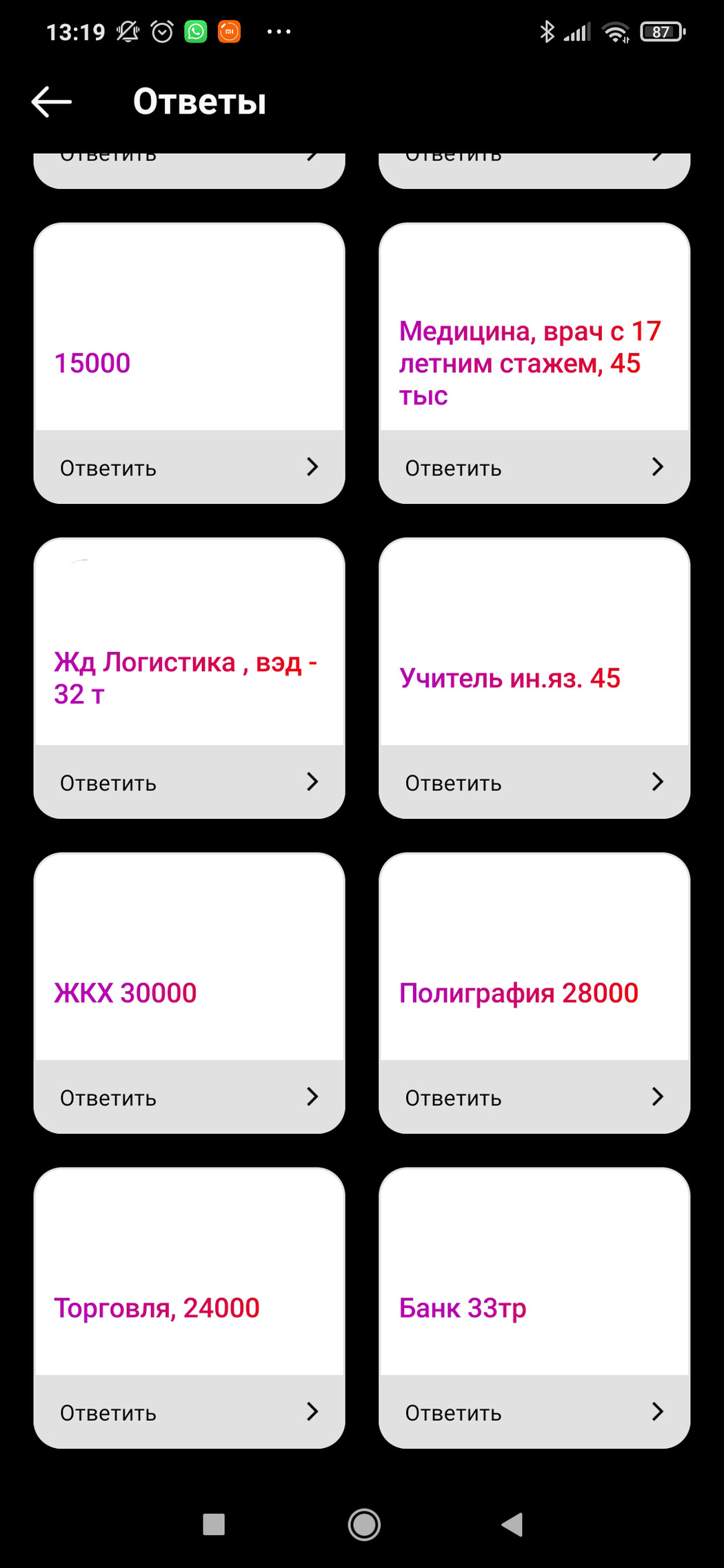Viewport: 724px width, 1568px height.
Task: Tap Ответить under "ЖКХ 30000"
Action: tap(189, 1097)
